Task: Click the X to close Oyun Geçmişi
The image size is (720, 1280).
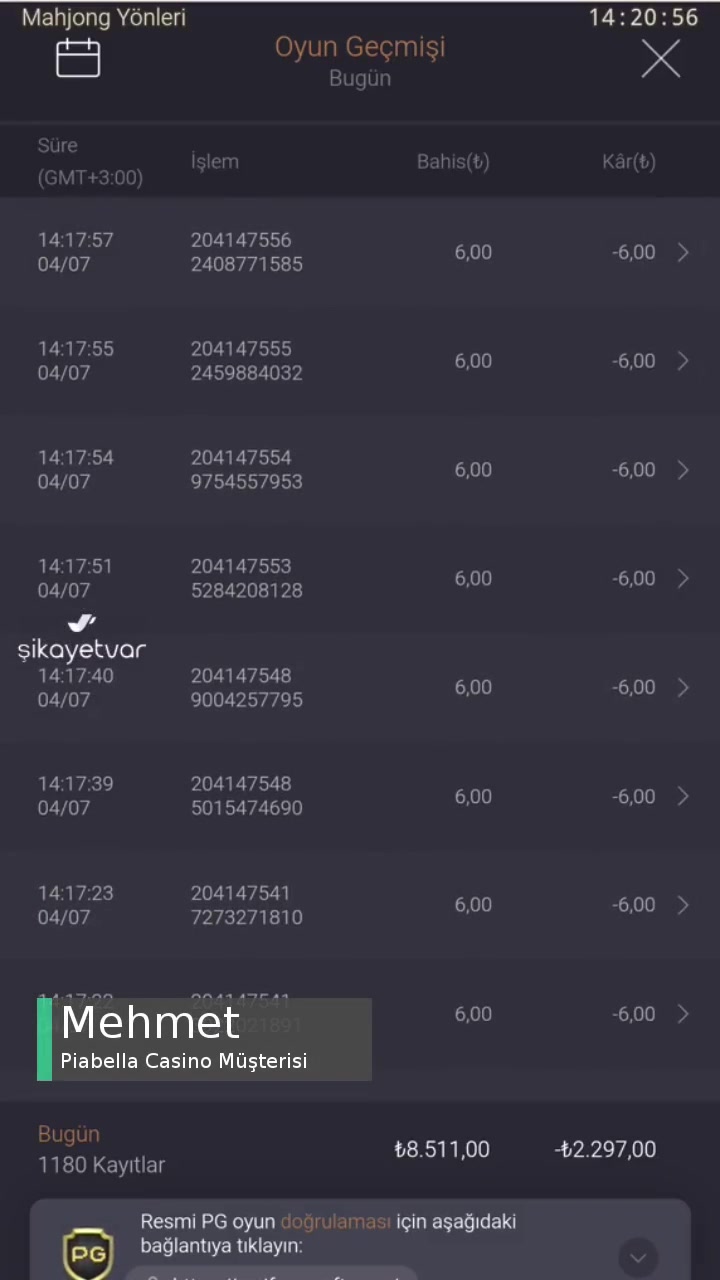Action: [x=660, y=58]
